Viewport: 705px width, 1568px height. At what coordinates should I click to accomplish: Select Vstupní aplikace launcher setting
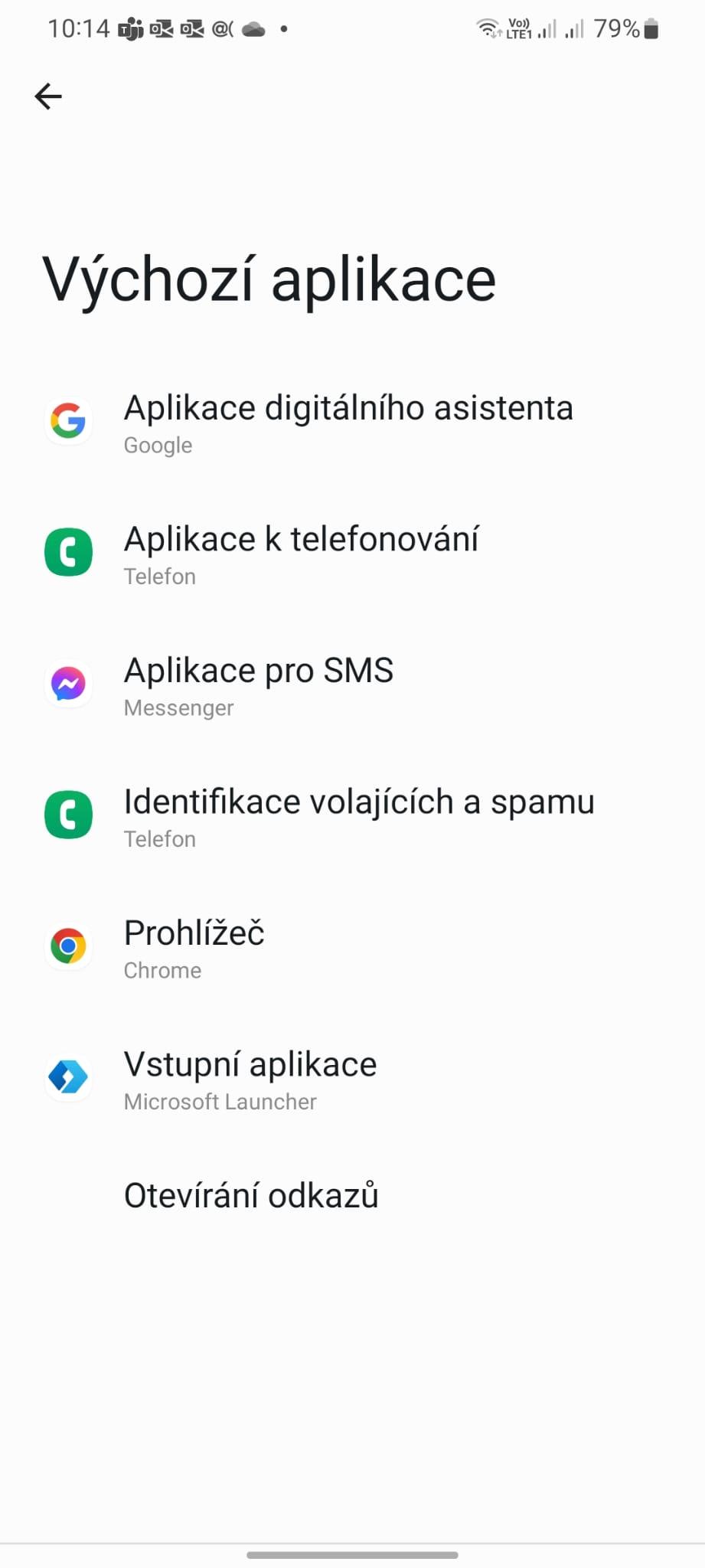[x=352, y=1078]
